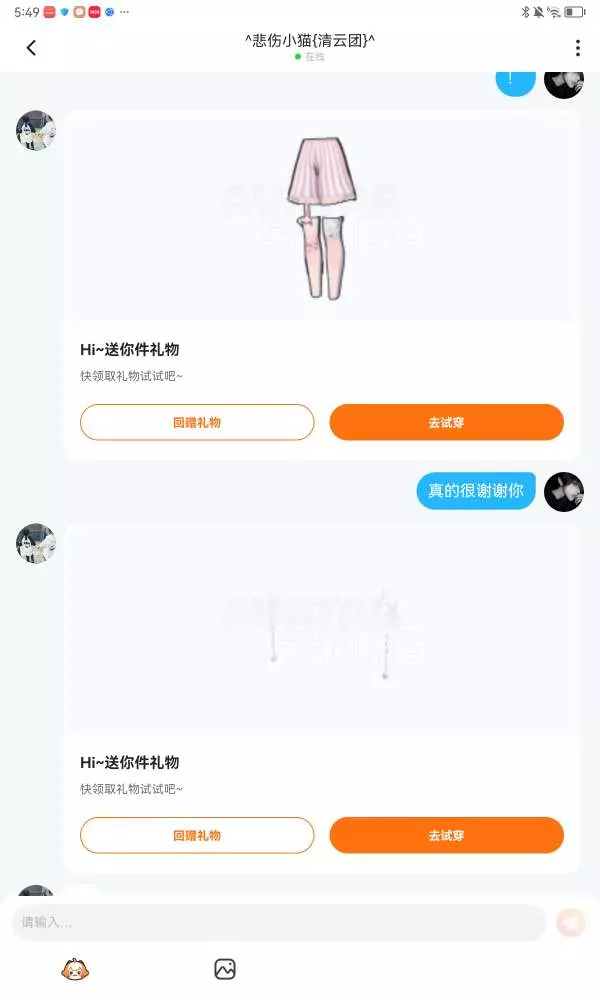
Task: Tap 回赠礼物 on the pink skirt gift
Action: (x=197, y=422)
